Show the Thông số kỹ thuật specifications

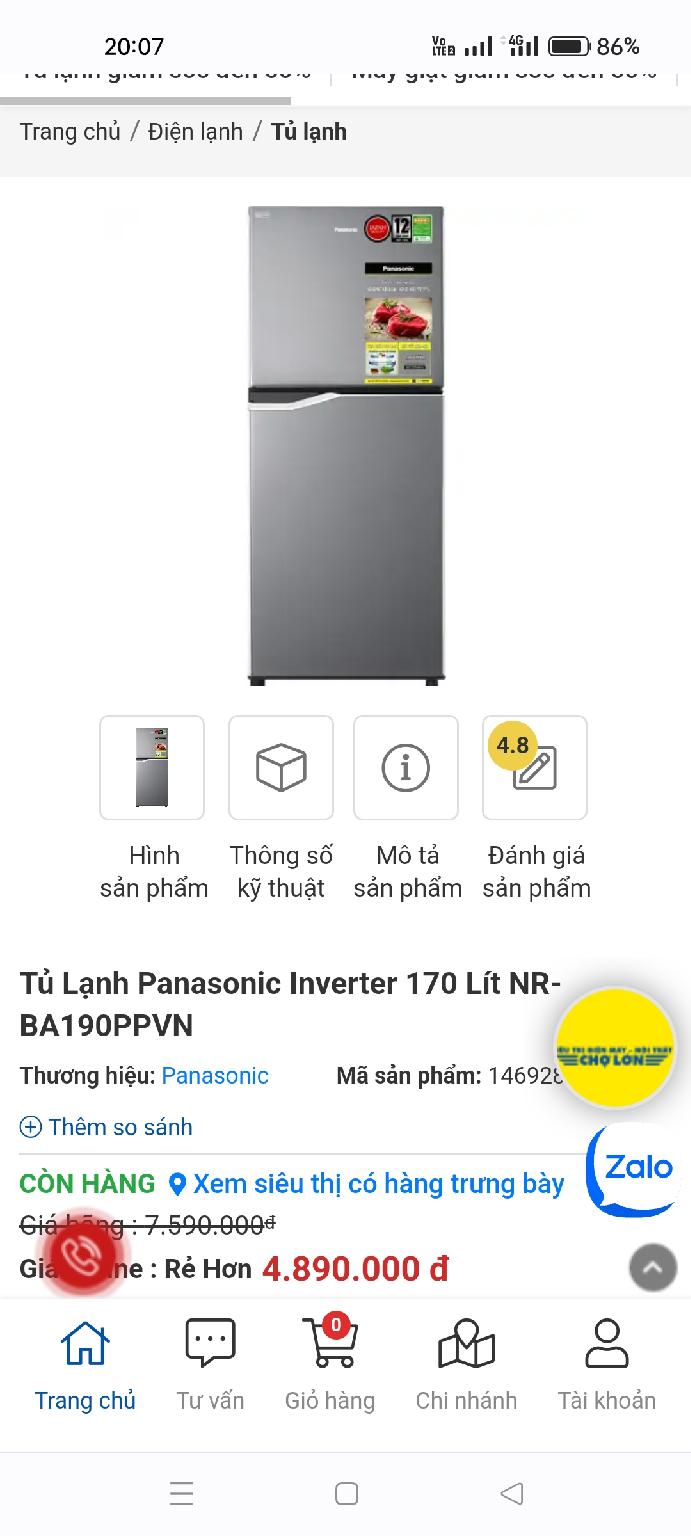[281, 768]
